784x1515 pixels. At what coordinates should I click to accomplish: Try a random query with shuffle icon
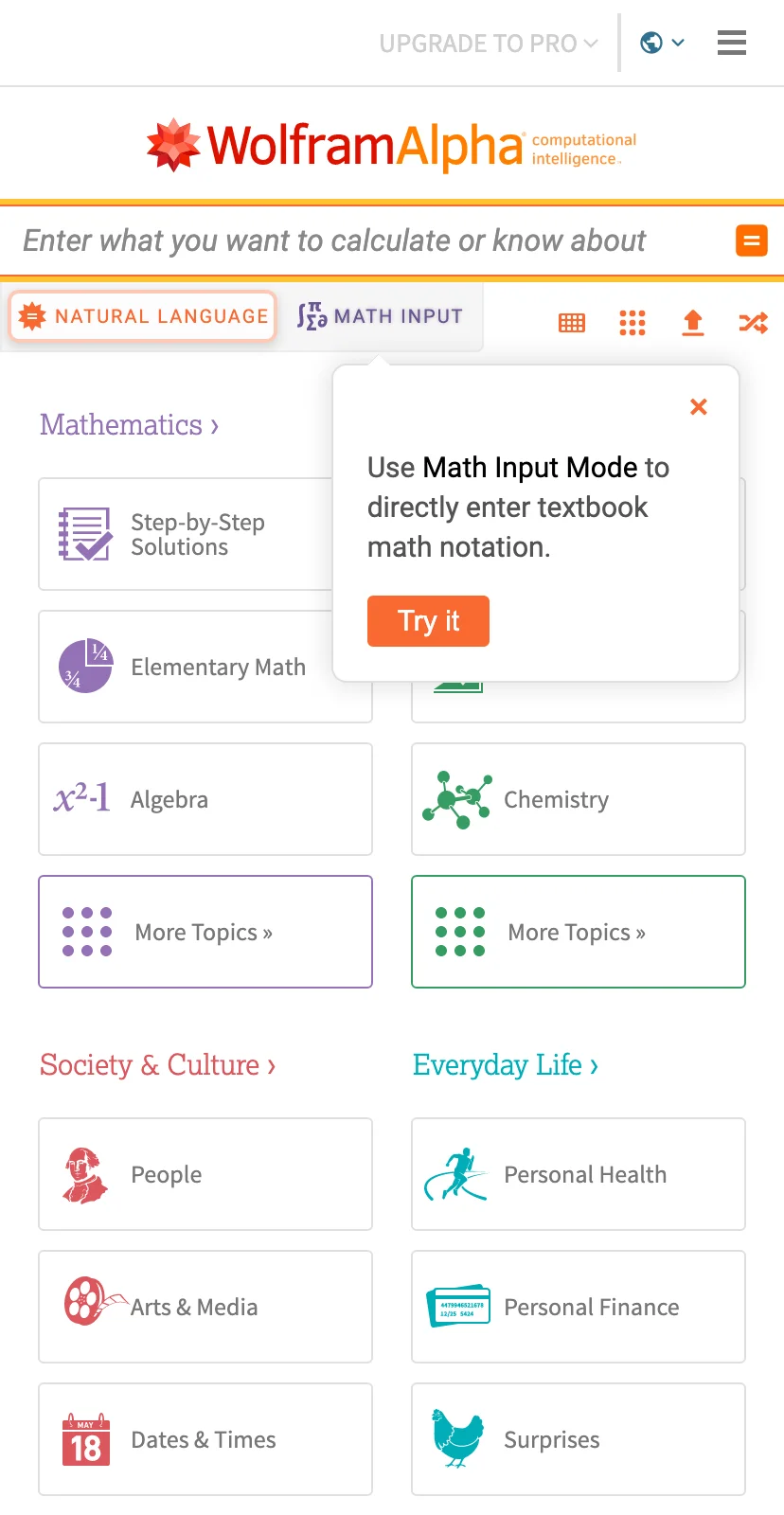[x=753, y=323]
